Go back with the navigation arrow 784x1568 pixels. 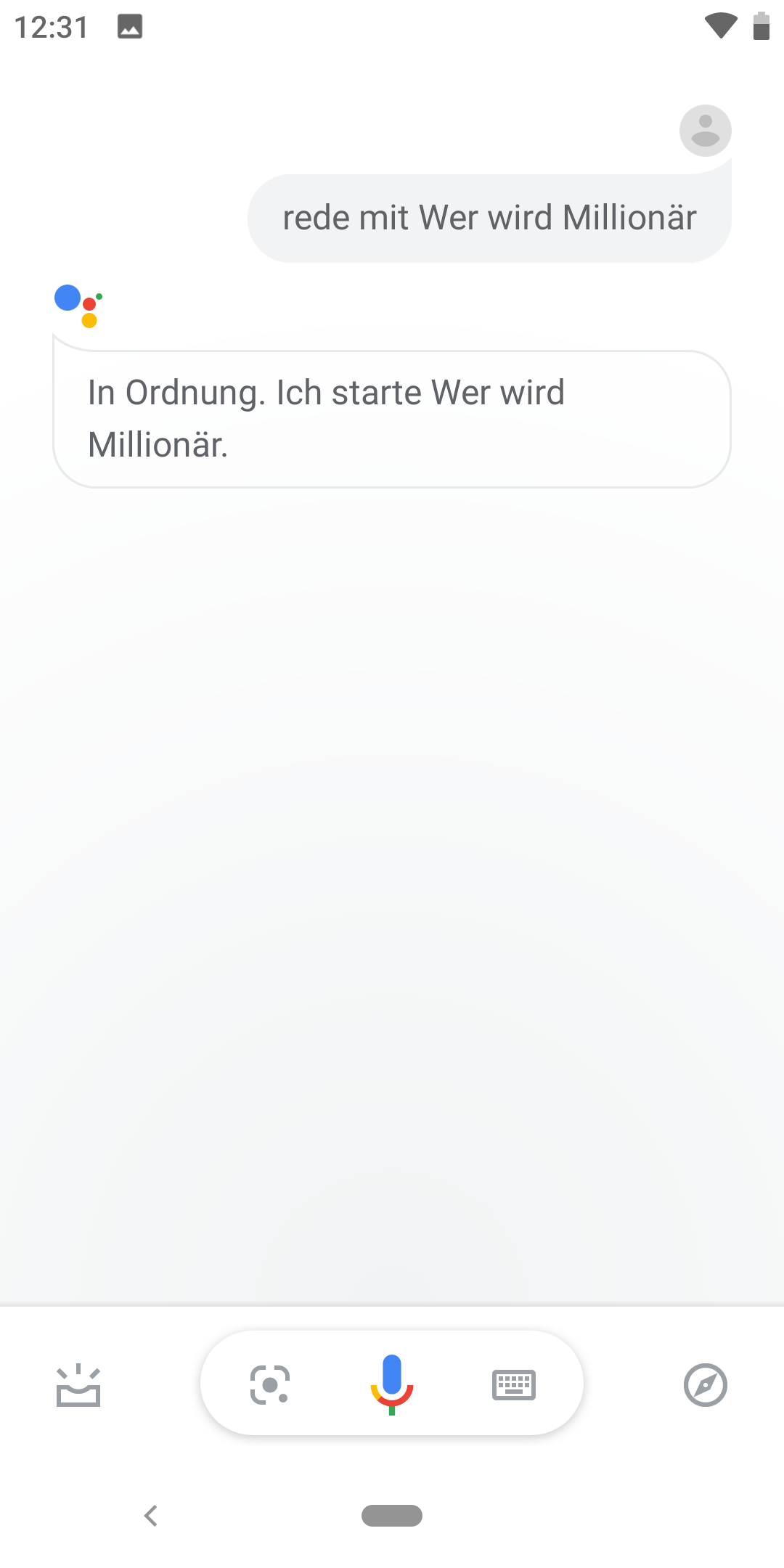[x=151, y=1516]
